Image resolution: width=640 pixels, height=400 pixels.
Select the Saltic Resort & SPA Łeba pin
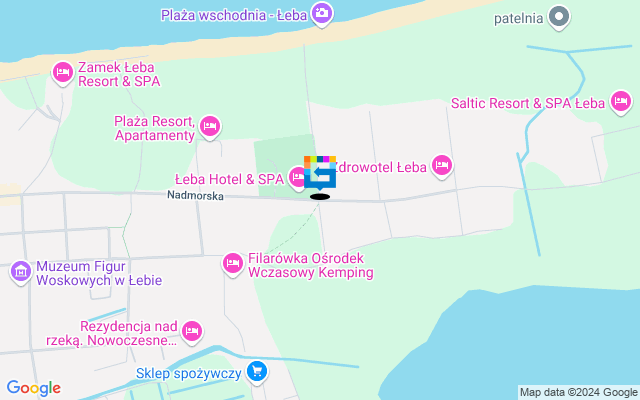click(621, 101)
